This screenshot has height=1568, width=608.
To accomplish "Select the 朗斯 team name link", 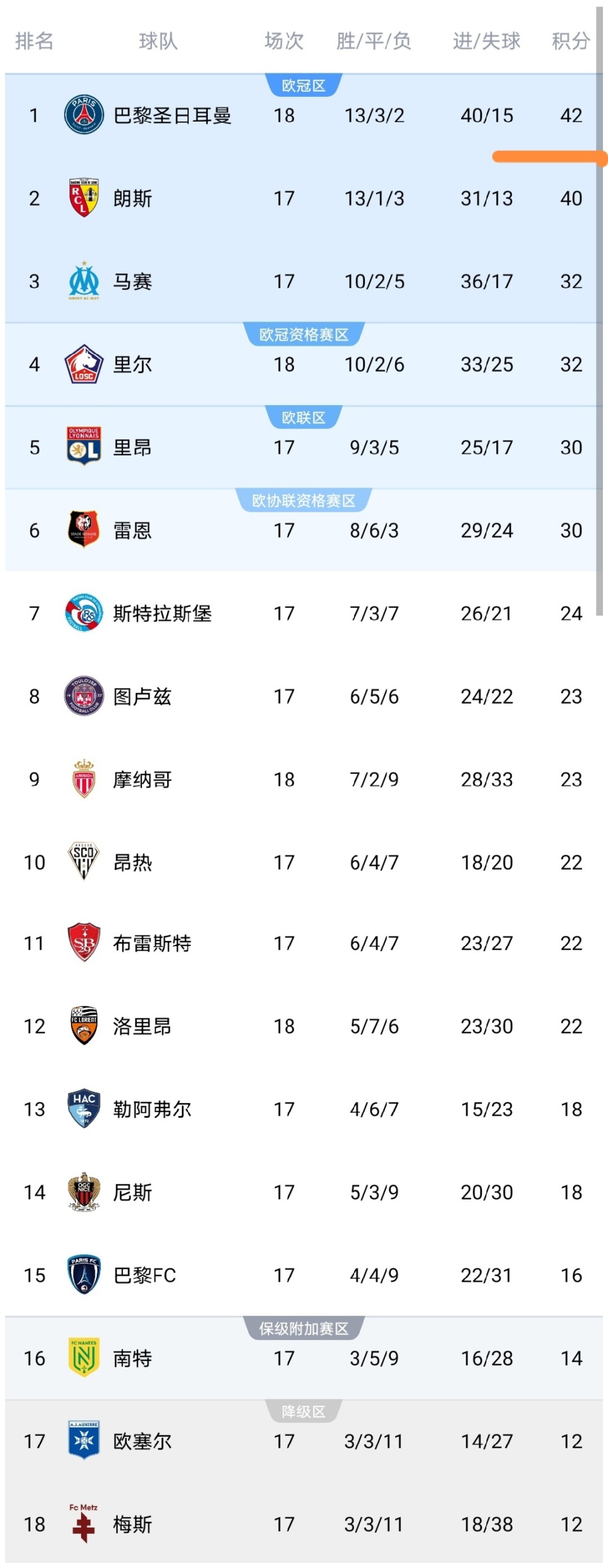I will 134,198.
